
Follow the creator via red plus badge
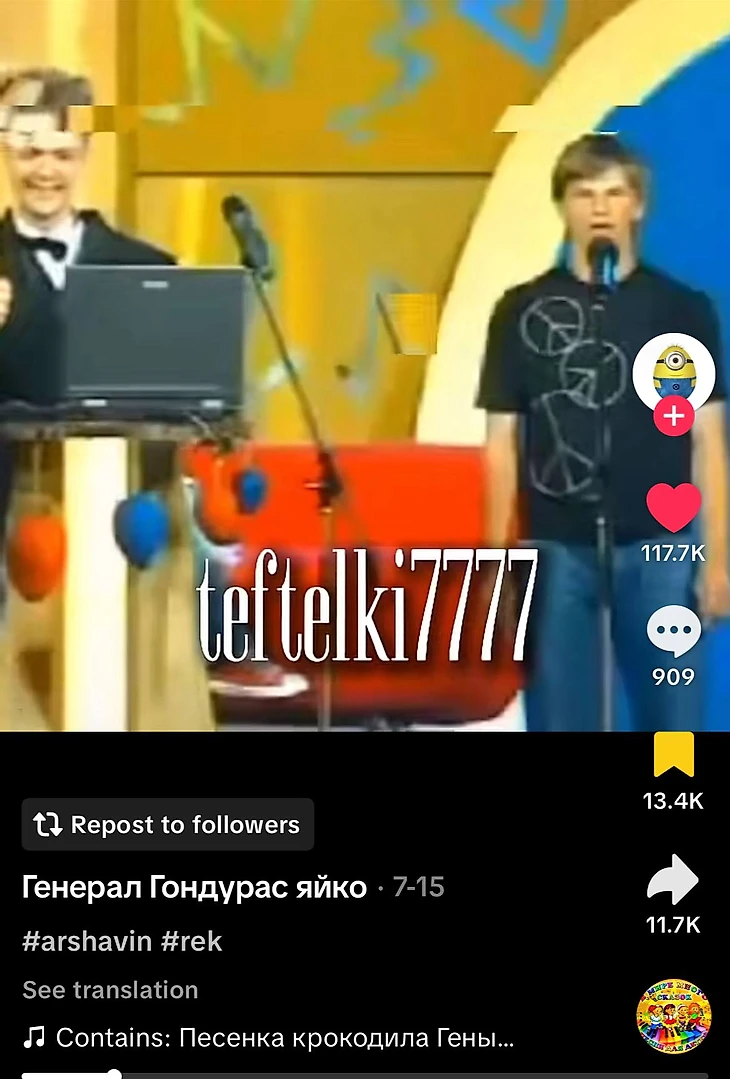(x=673, y=416)
